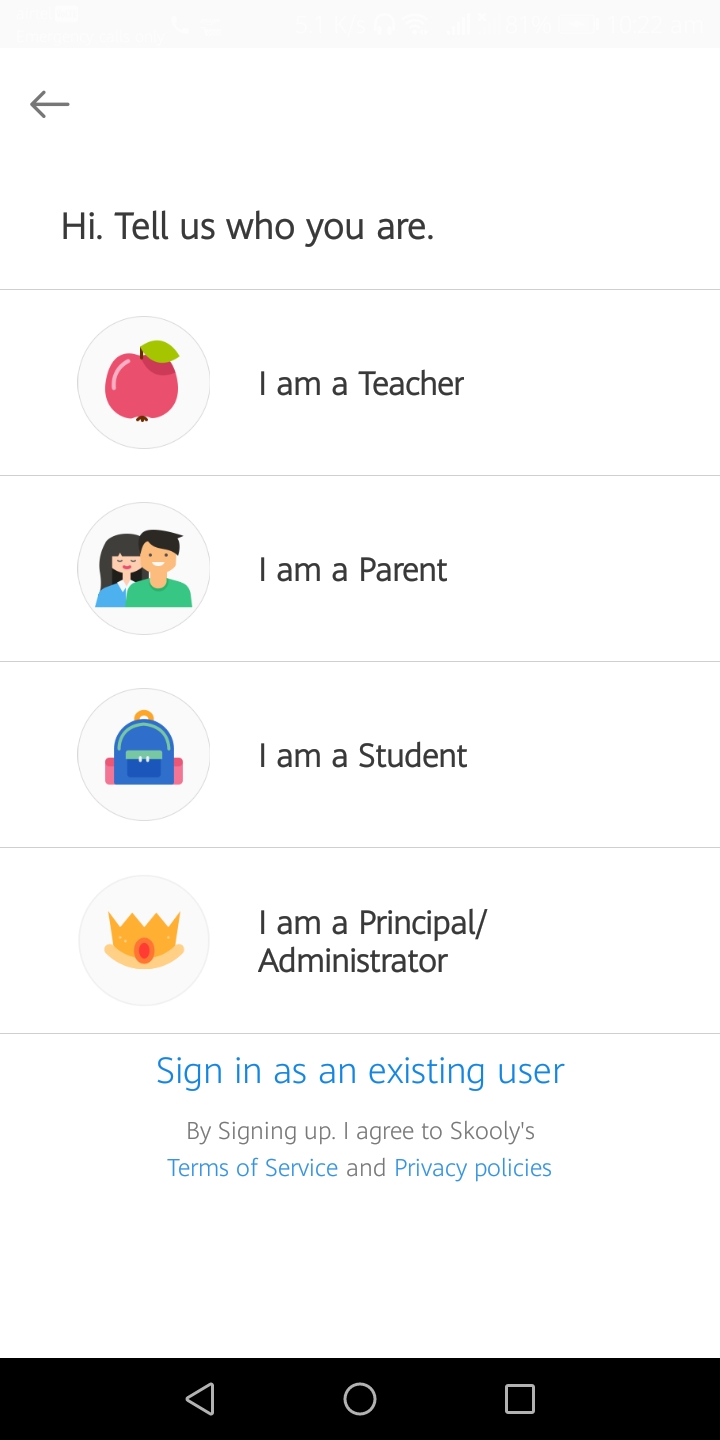Sign in as an existing user
Screen dimensions: 720x1440
pos(360,1071)
